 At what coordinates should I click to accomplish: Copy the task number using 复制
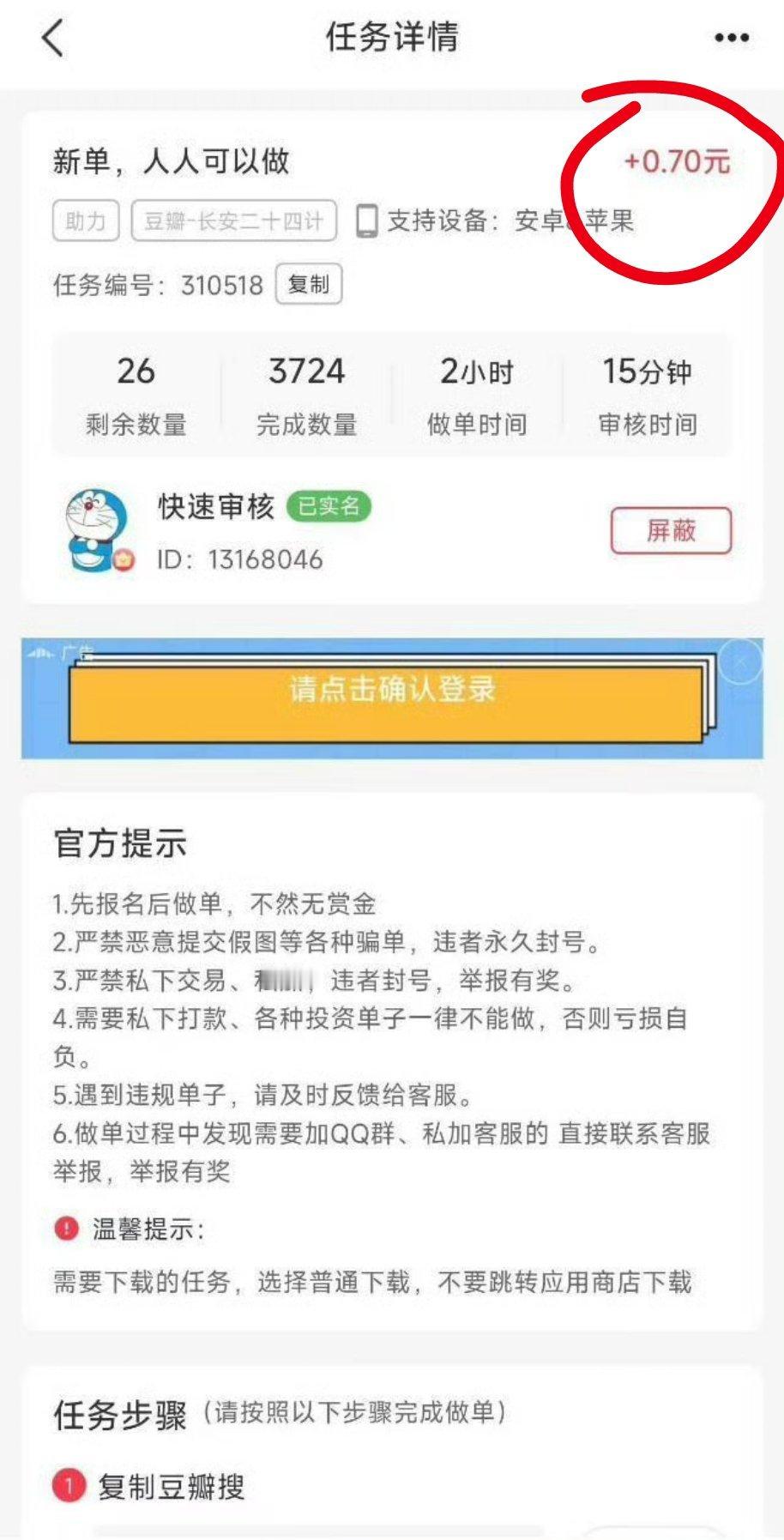pos(309,285)
